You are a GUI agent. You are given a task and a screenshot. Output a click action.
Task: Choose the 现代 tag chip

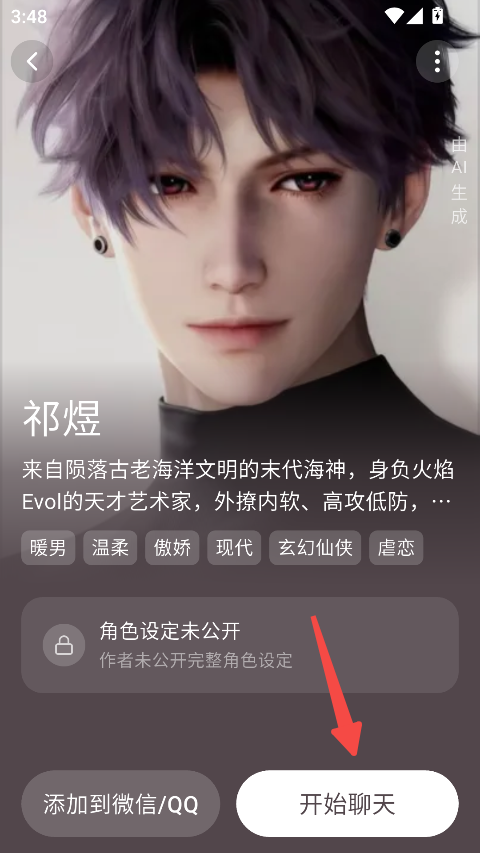coord(234,547)
